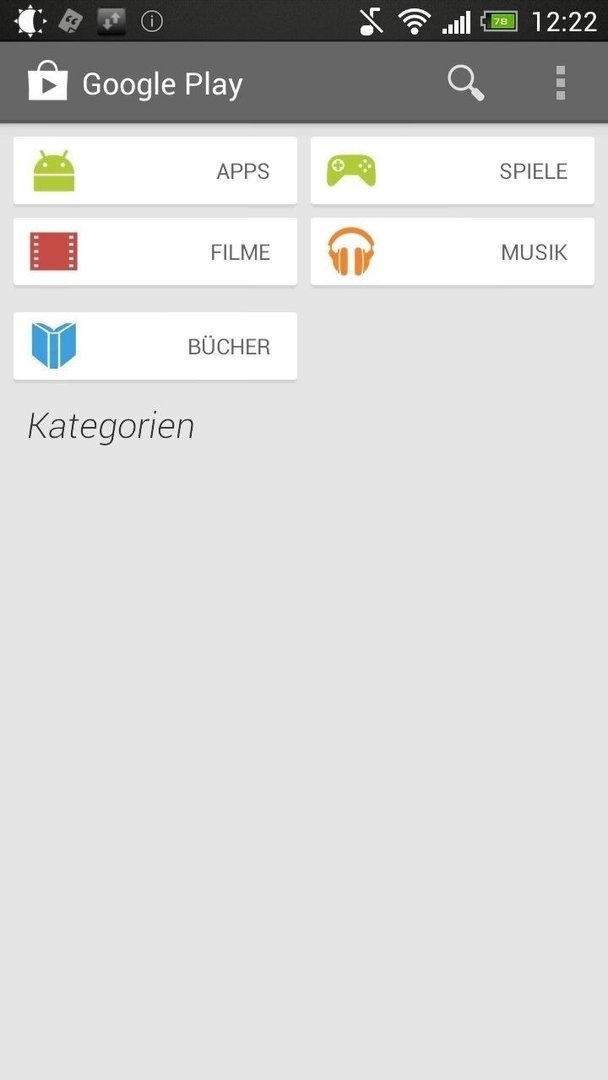Go to the Spiele section
608x1080 pixels.
(x=452, y=170)
